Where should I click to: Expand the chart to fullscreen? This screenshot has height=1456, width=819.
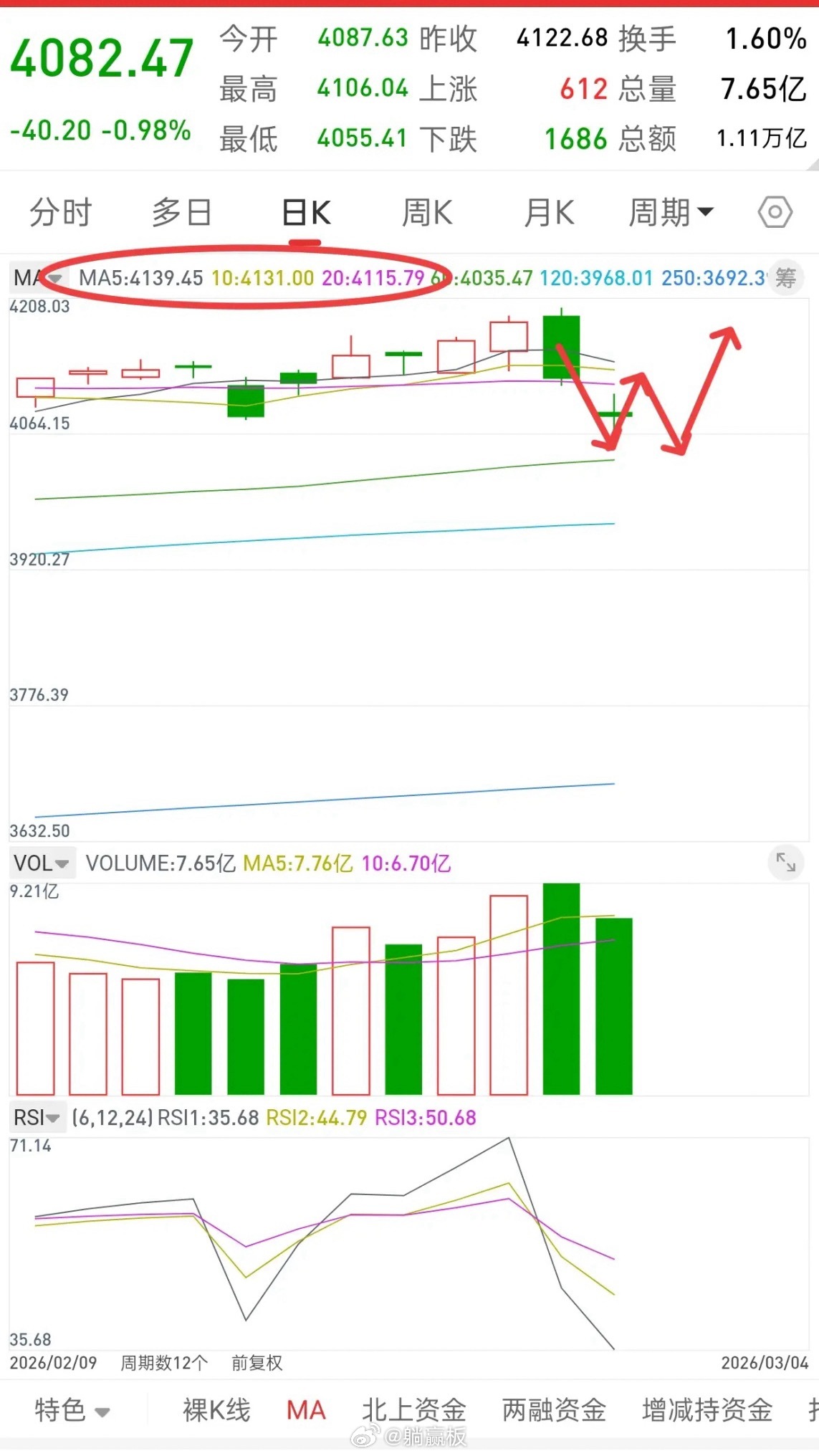pyautogui.click(x=785, y=862)
